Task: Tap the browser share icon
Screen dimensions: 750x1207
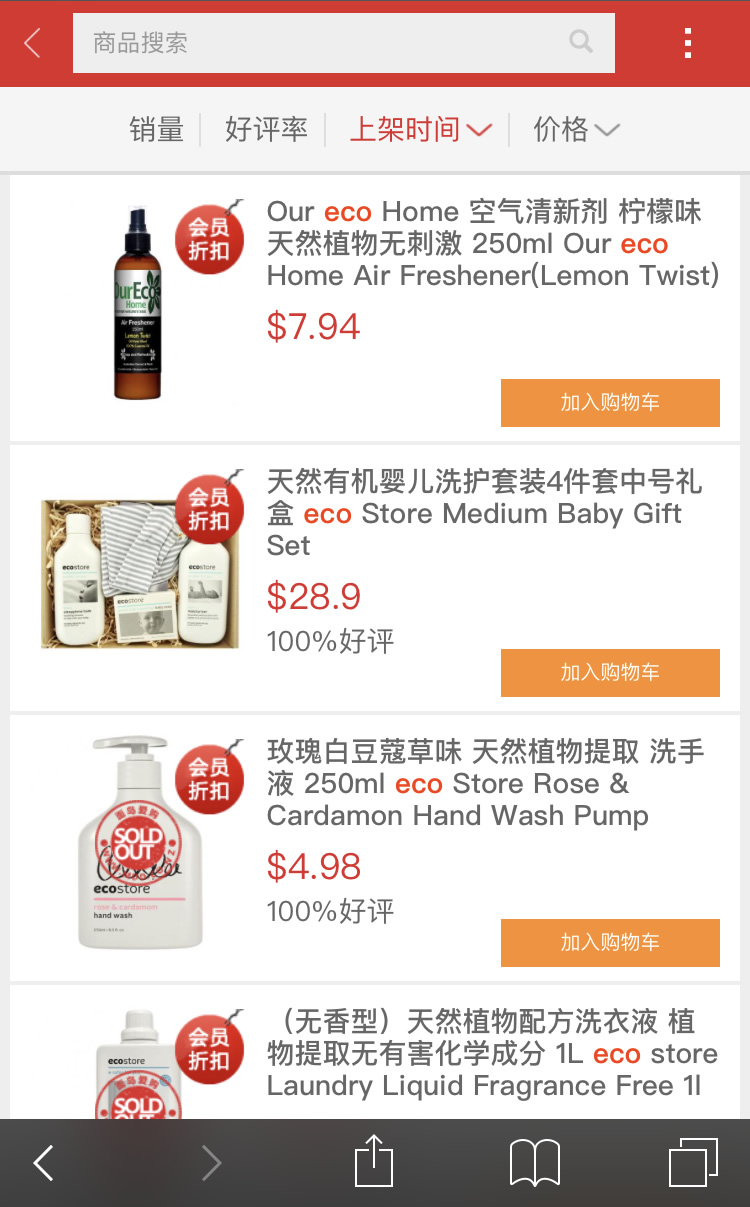Action: point(374,1162)
